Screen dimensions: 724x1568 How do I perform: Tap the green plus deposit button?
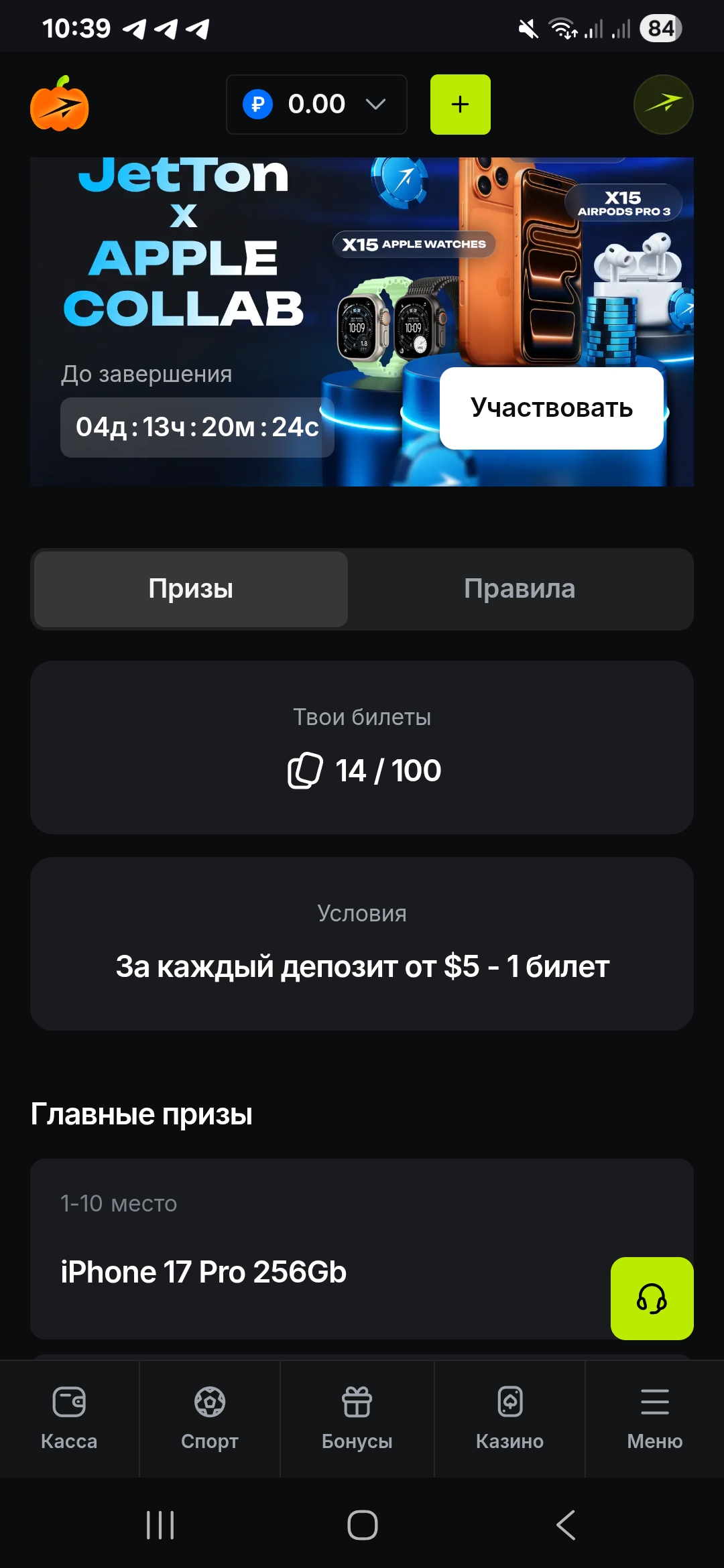460,105
